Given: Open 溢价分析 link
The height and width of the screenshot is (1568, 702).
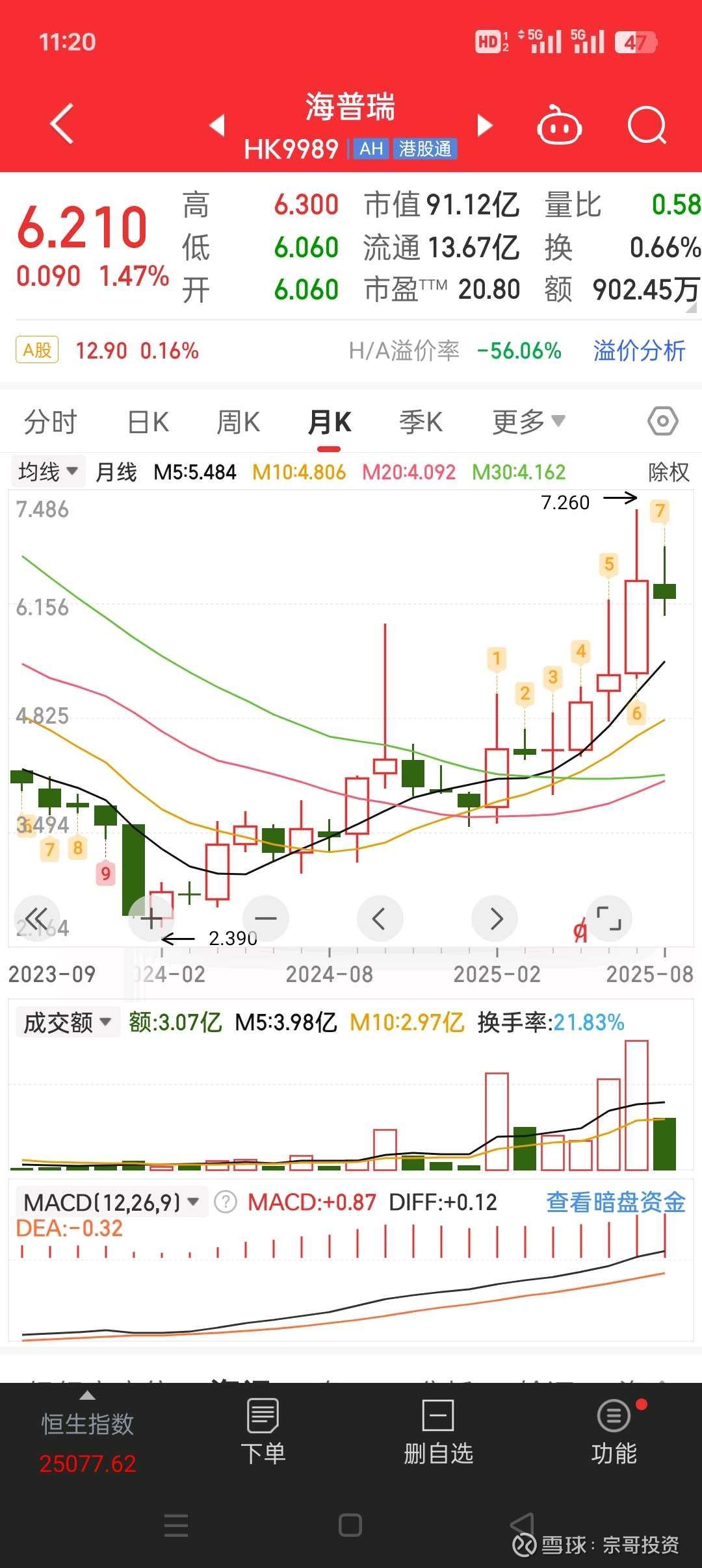Looking at the screenshot, I should click(639, 351).
